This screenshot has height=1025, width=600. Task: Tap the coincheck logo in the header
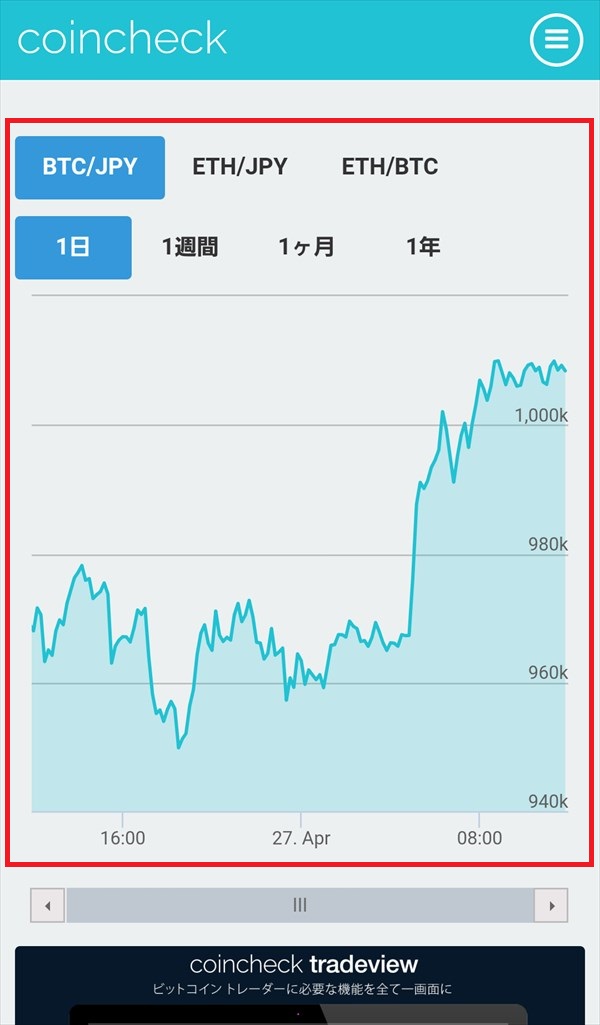click(x=122, y=39)
